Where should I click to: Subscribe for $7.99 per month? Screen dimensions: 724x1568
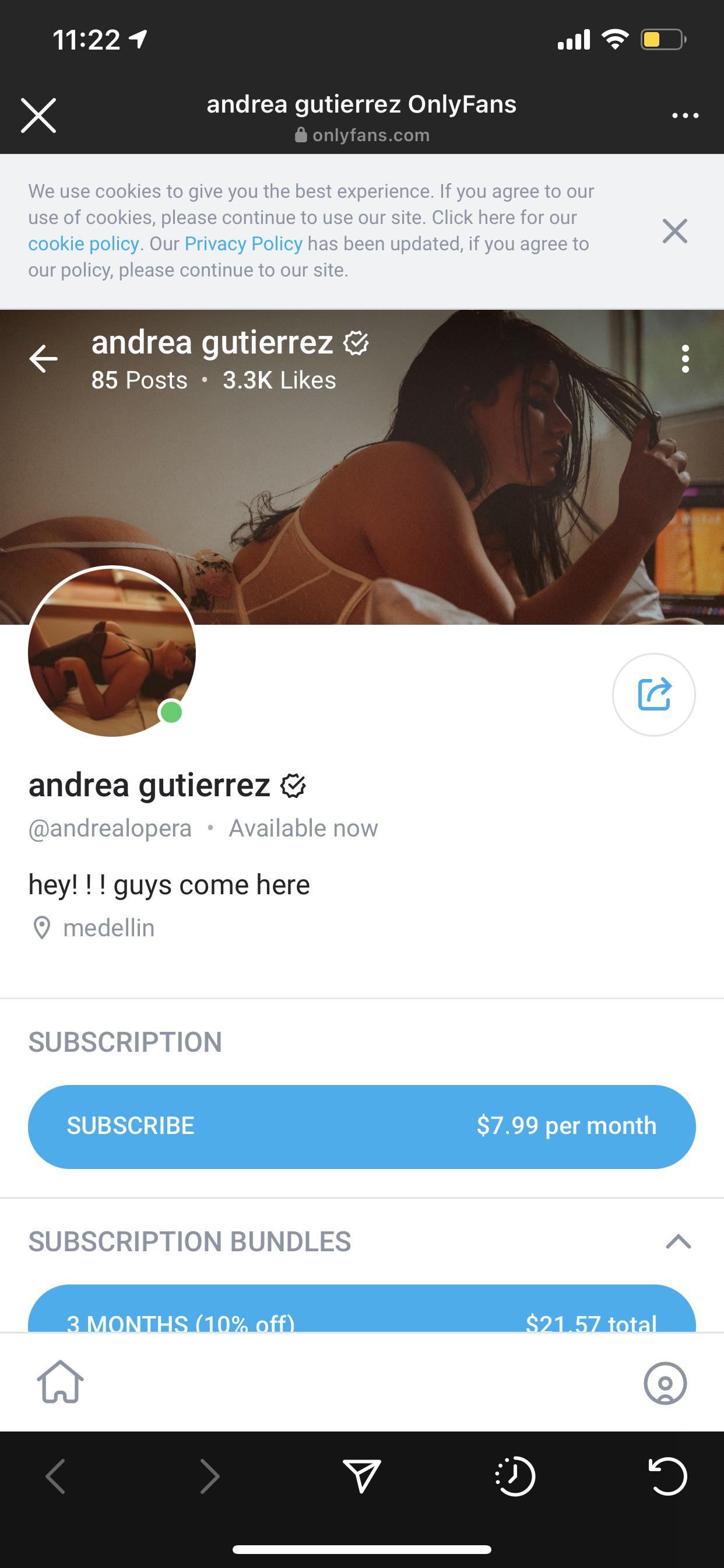tap(362, 1126)
